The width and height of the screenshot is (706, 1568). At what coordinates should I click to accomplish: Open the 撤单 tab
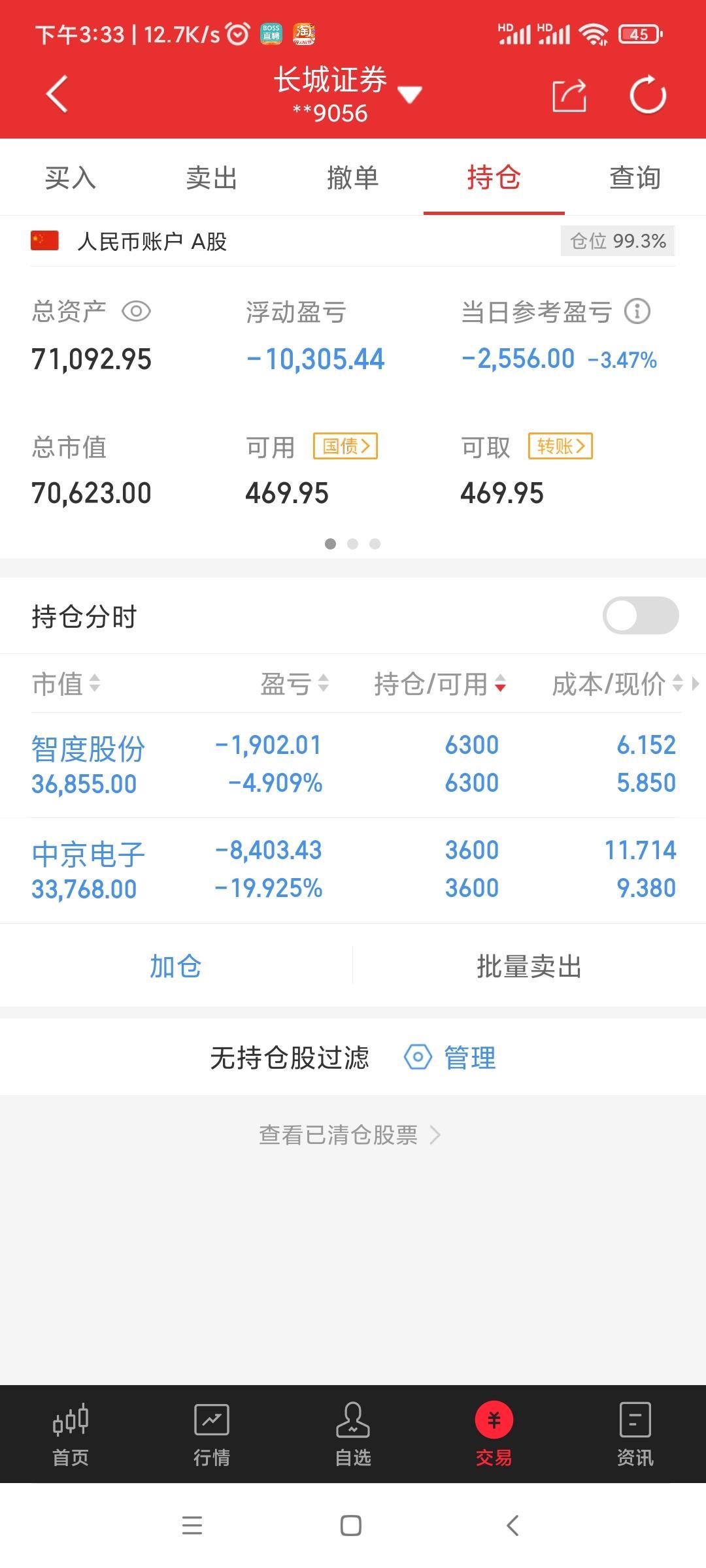pos(352,178)
